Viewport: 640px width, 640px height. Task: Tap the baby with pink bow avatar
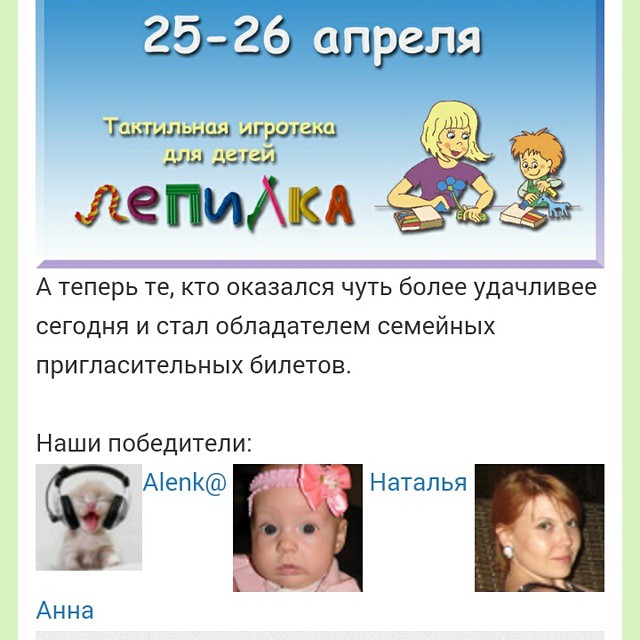tap(297, 528)
